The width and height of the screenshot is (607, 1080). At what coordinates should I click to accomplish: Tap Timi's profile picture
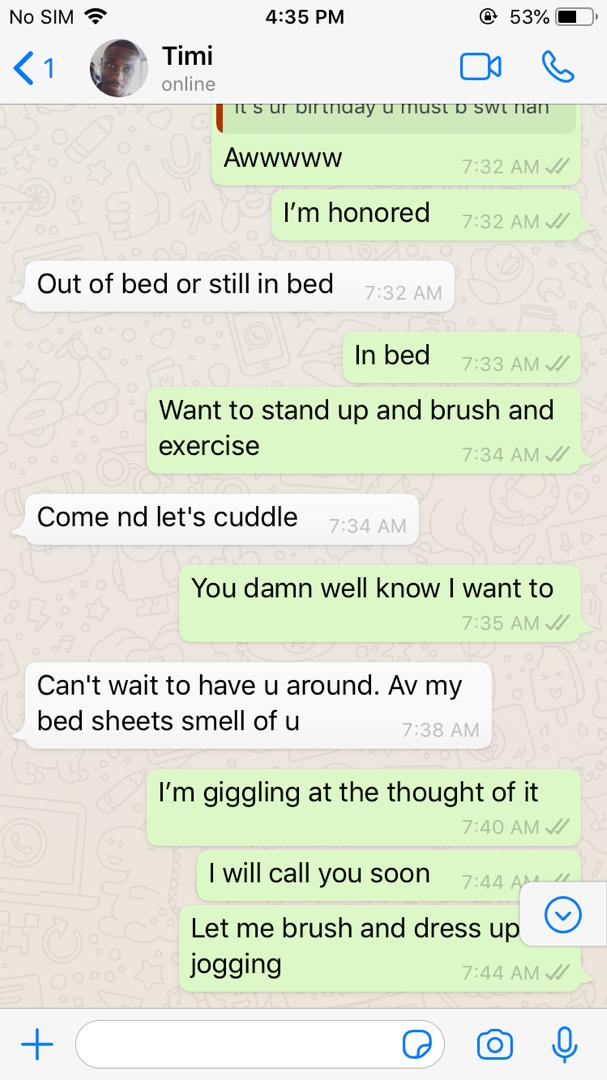[119, 68]
